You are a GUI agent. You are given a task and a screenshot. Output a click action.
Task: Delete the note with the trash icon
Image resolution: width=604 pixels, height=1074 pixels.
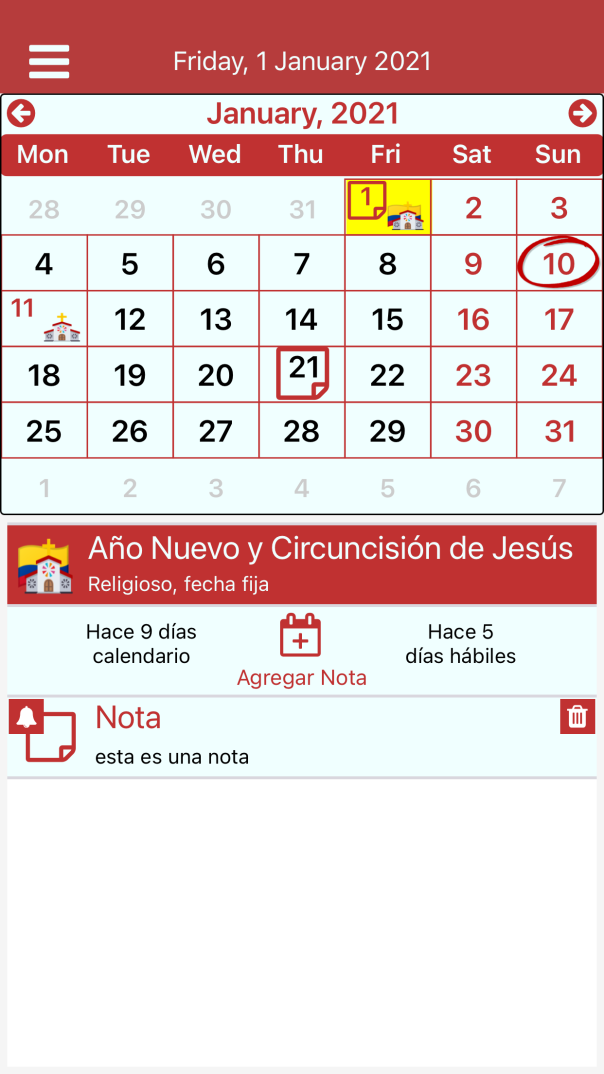[x=577, y=716]
